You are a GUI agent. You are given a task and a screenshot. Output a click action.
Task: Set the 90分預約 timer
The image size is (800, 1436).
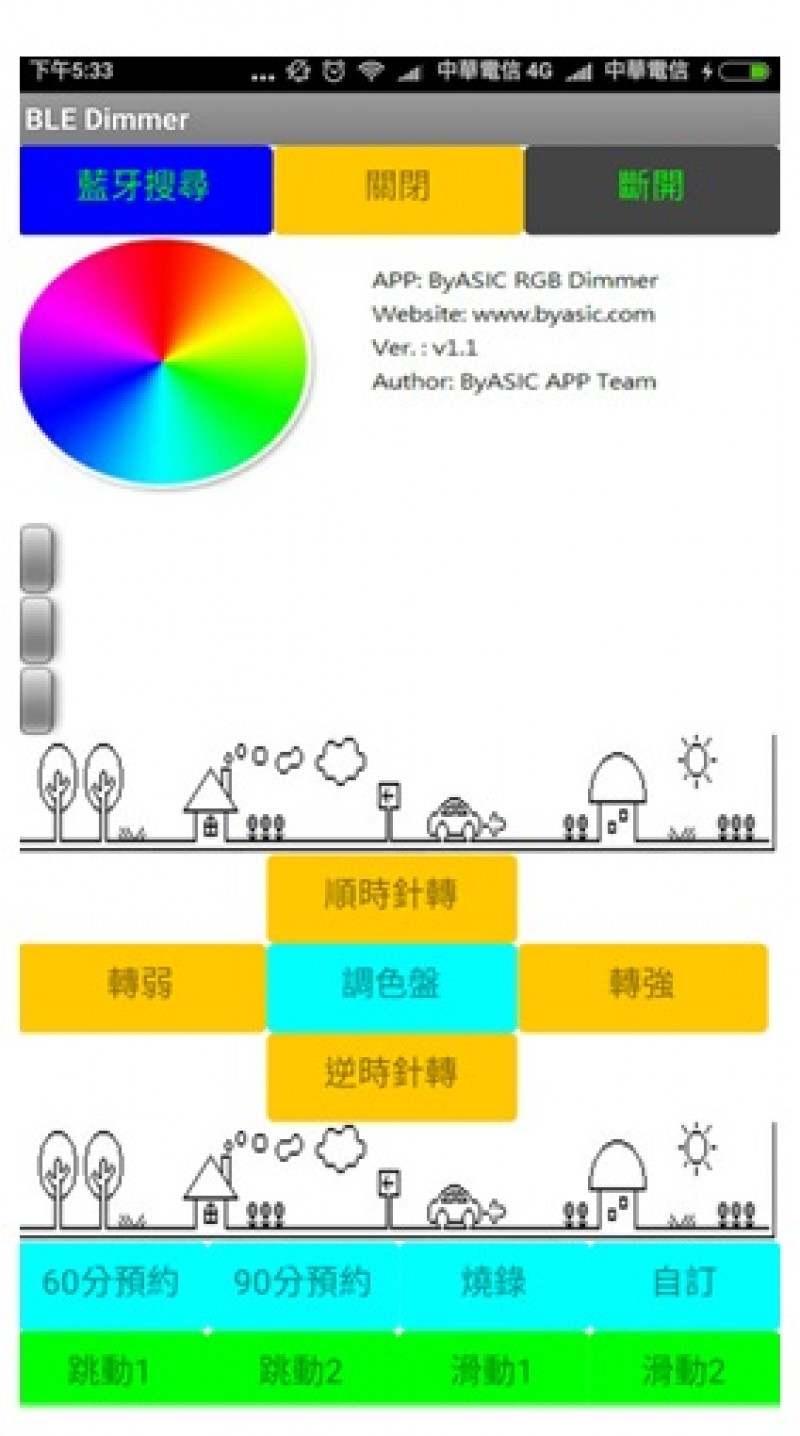click(x=302, y=1283)
